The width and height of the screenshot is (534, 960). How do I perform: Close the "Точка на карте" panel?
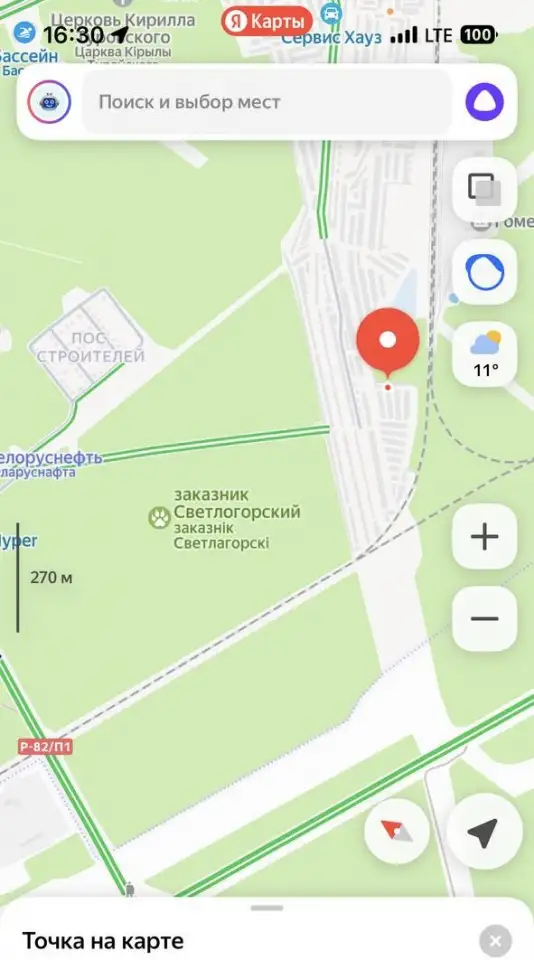(x=495, y=941)
